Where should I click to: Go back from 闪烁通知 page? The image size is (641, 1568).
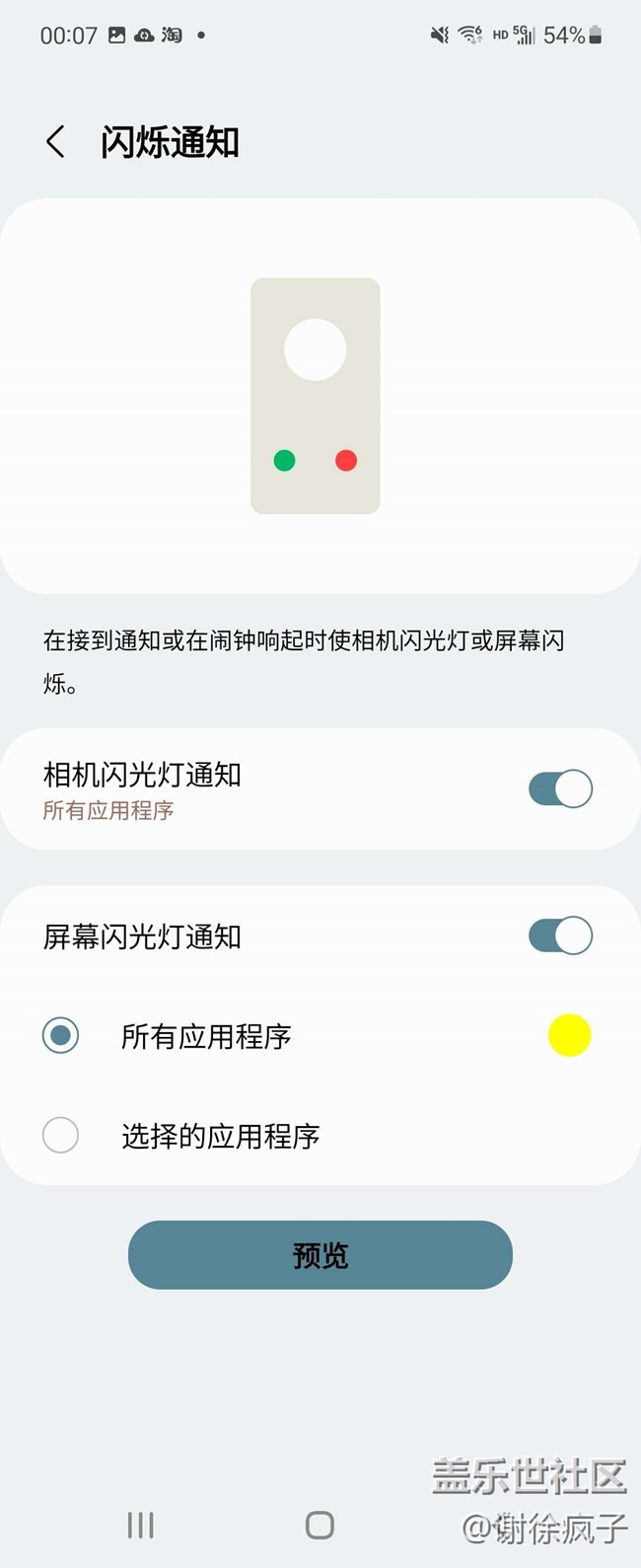(56, 142)
